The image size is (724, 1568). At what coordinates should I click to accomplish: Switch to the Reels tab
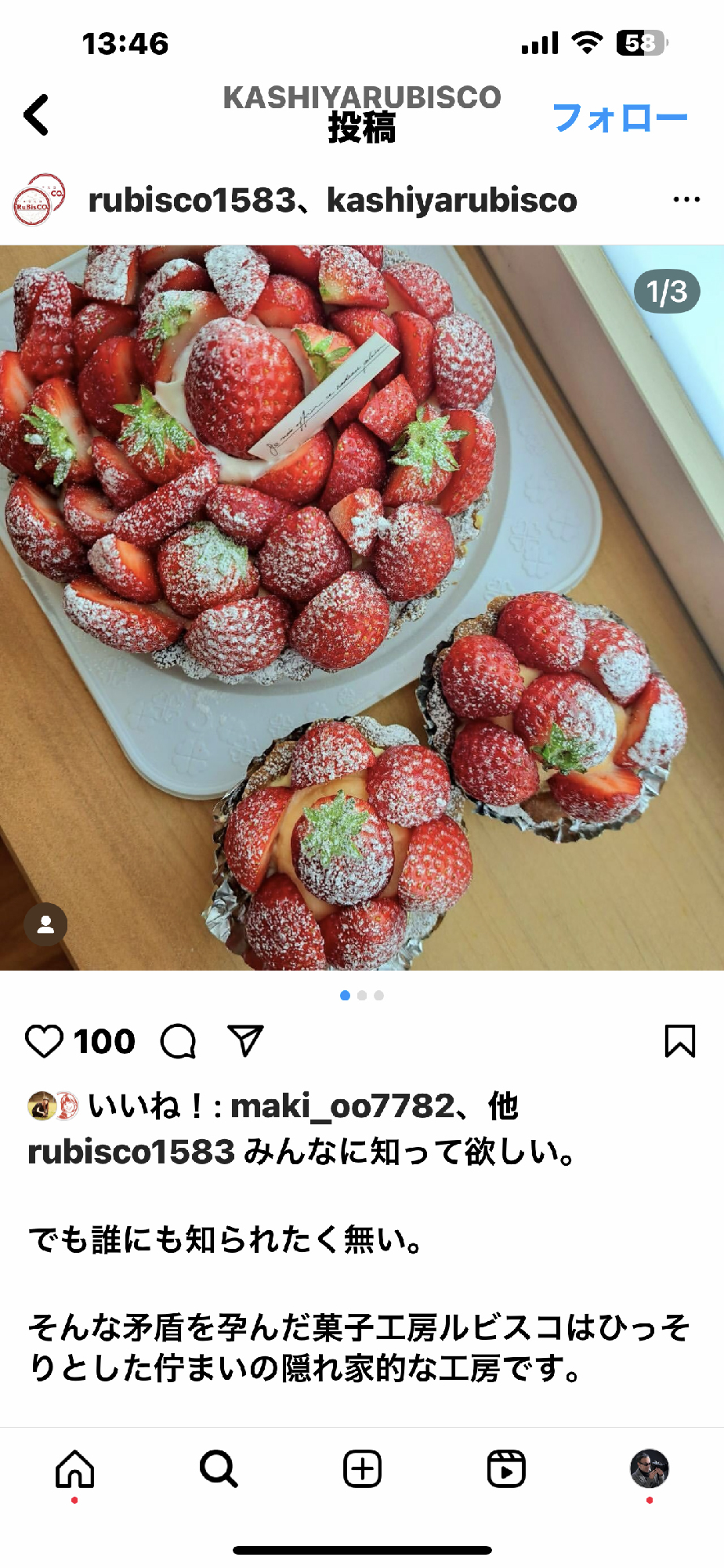coord(506,1469)
